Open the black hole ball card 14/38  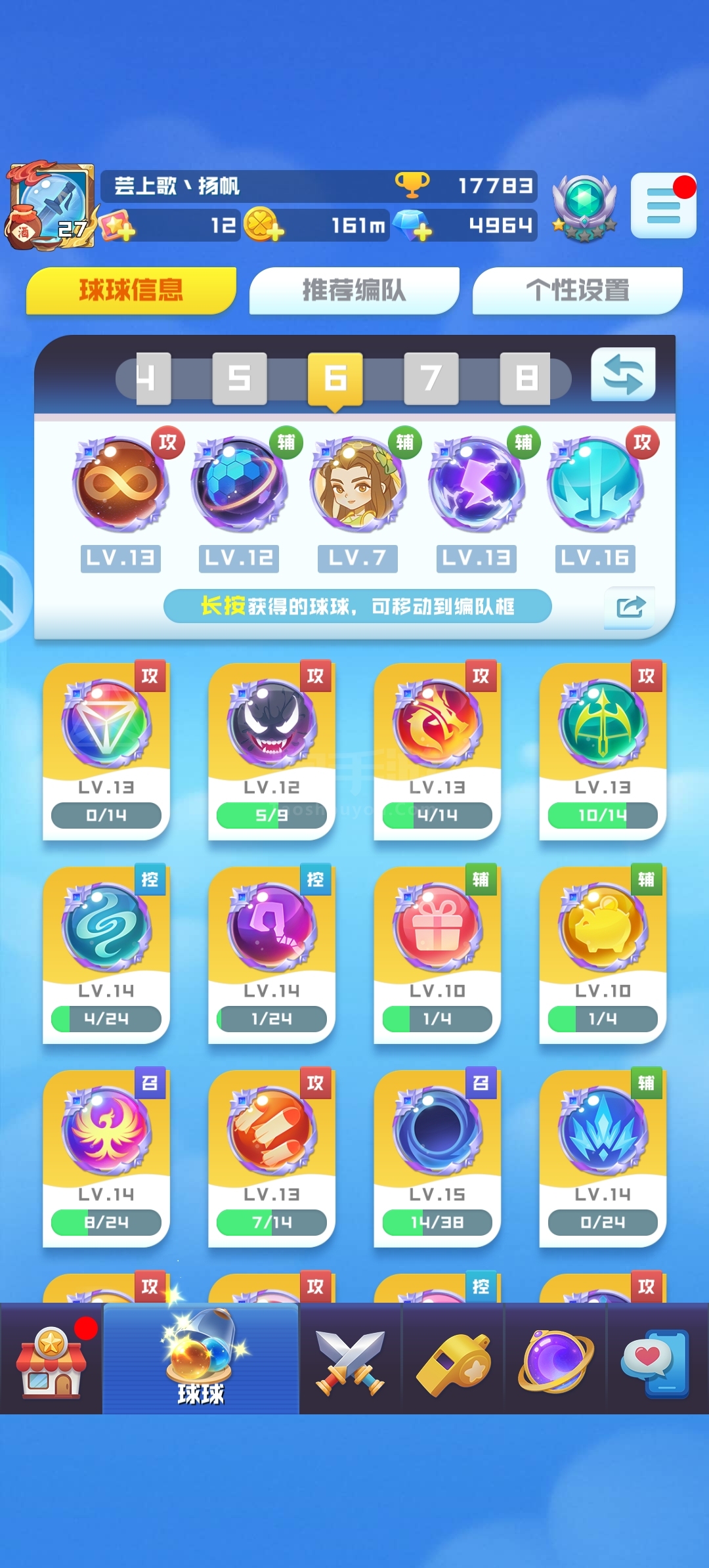(x=437, y=1158)
